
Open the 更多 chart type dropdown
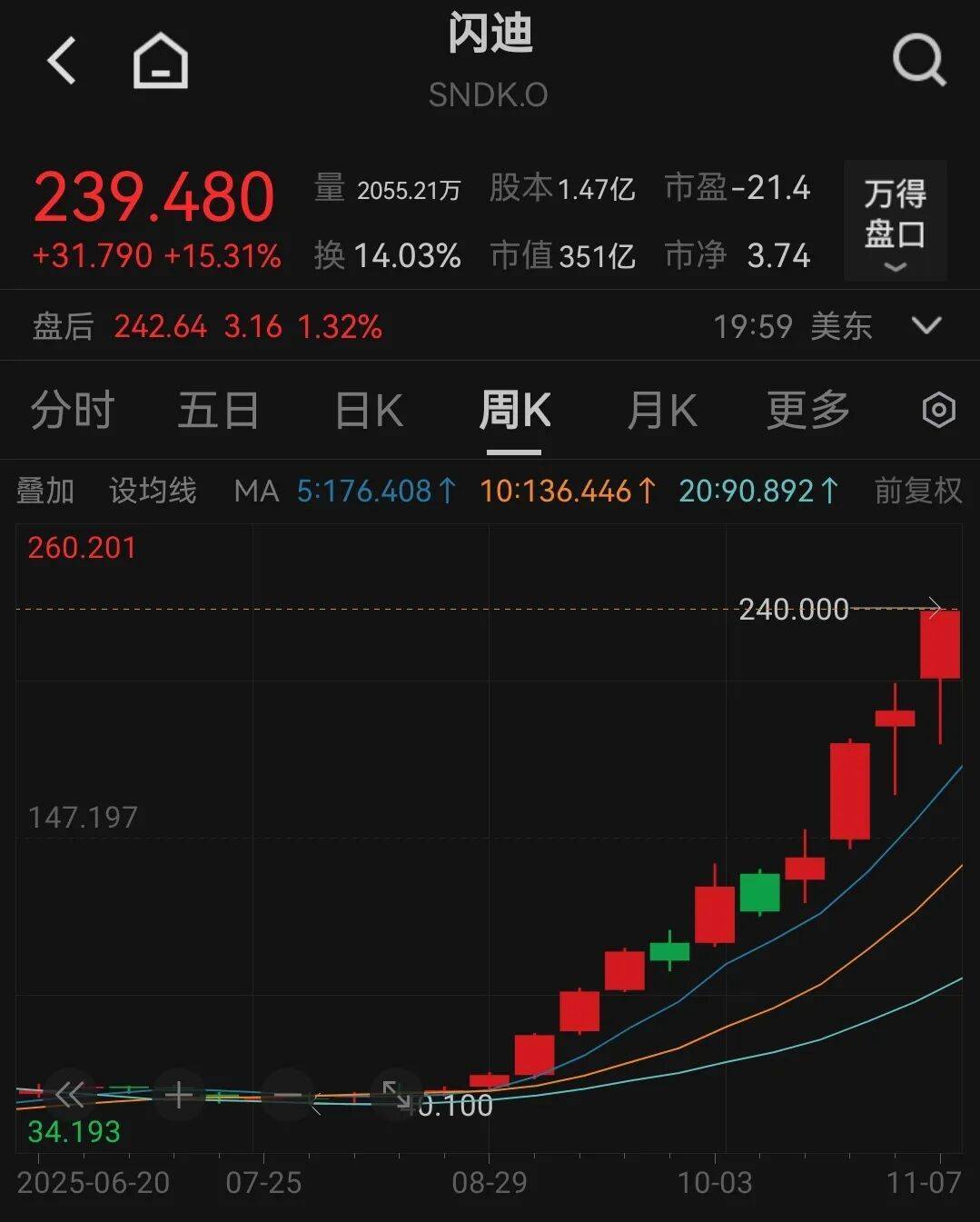807,411
